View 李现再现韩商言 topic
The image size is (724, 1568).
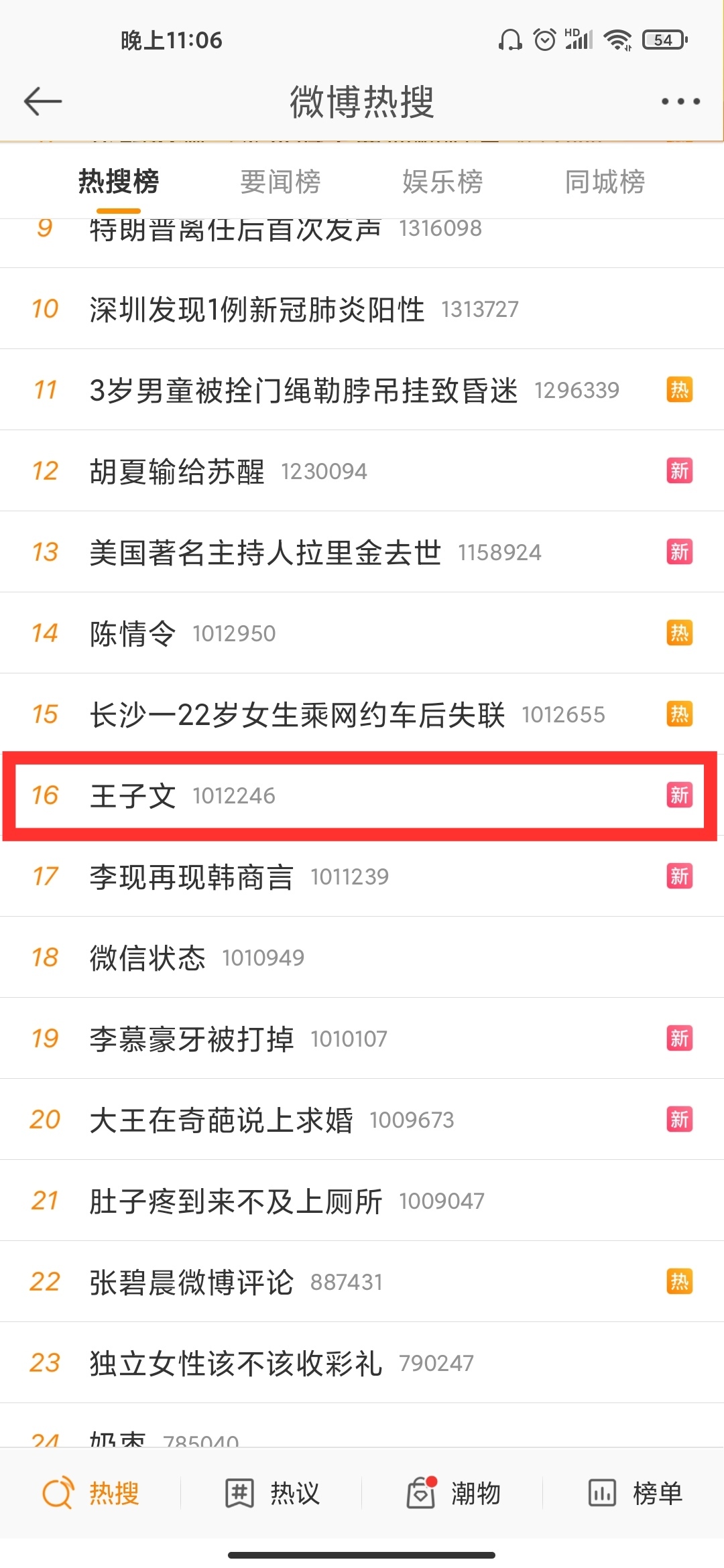pos(192,876)
